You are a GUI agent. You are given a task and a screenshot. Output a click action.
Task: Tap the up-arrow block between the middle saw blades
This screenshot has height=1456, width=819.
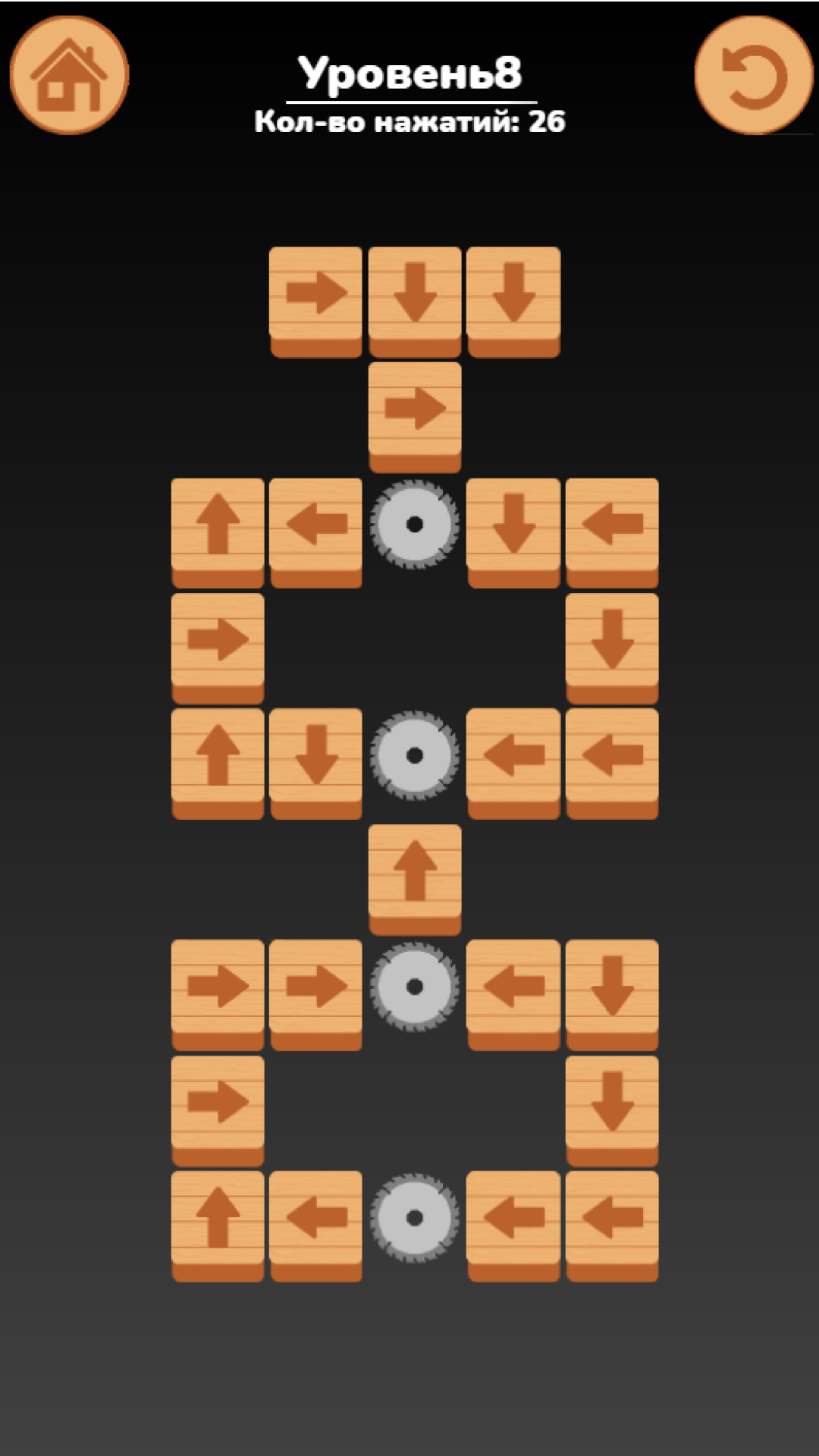(x=415, y=880)
